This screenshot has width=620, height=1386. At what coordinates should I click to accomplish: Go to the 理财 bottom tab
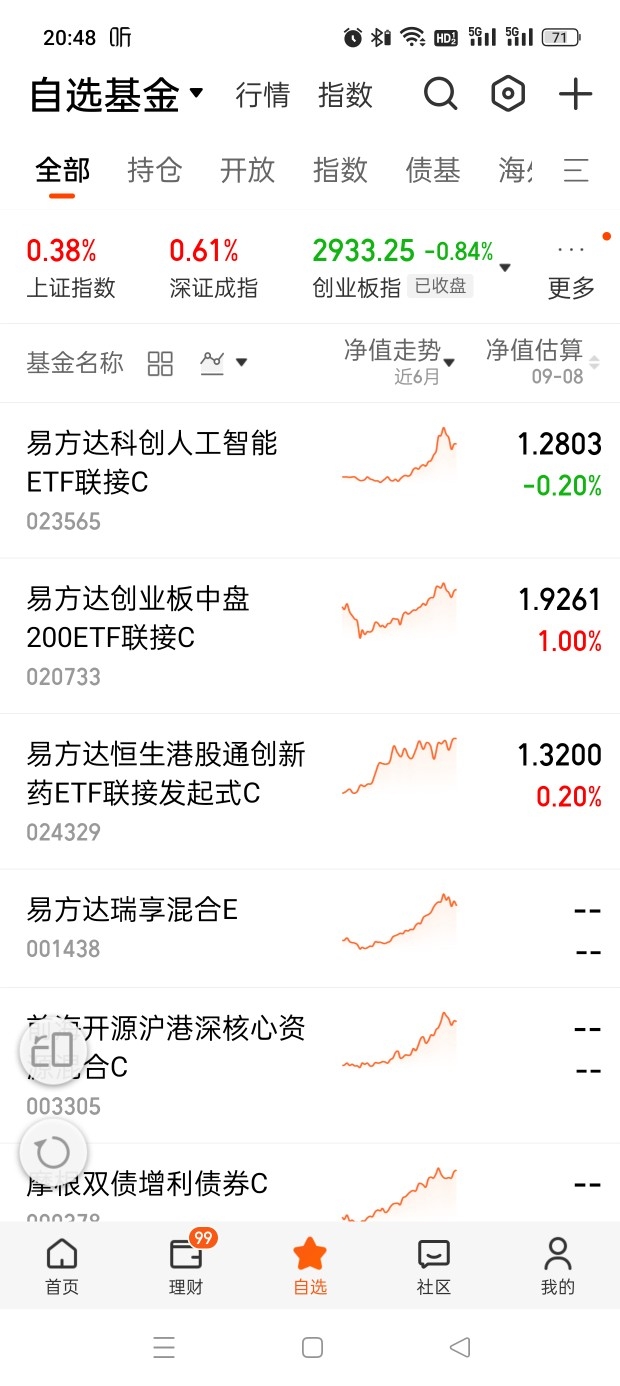(x=186, y=1265)
